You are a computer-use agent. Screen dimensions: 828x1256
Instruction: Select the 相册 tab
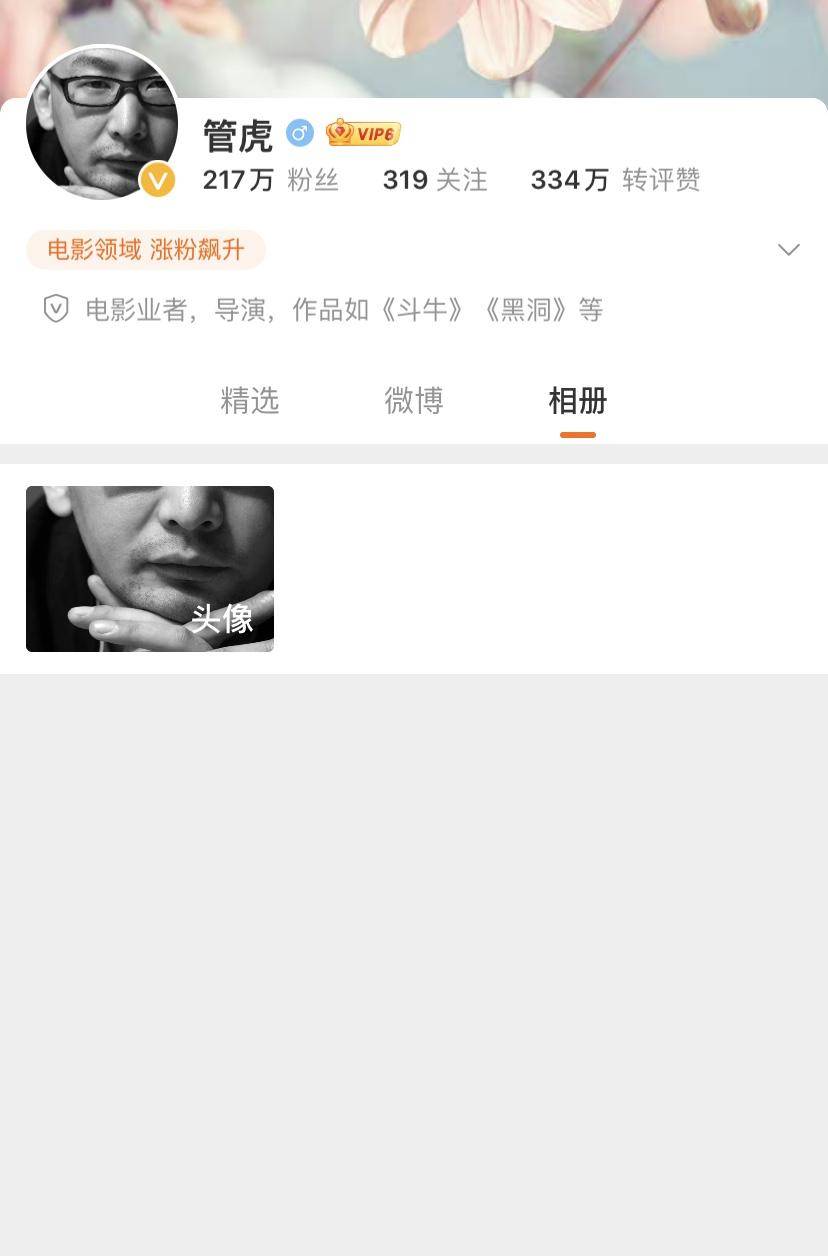578,401
